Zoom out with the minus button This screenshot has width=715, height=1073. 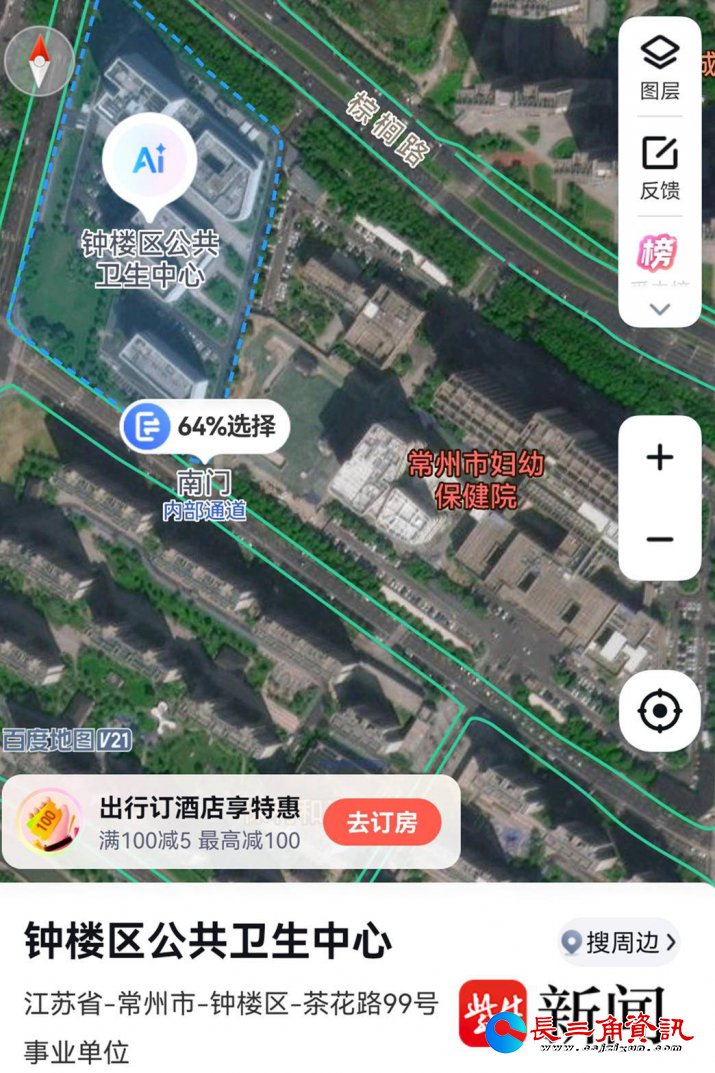(x=660, y=539)
